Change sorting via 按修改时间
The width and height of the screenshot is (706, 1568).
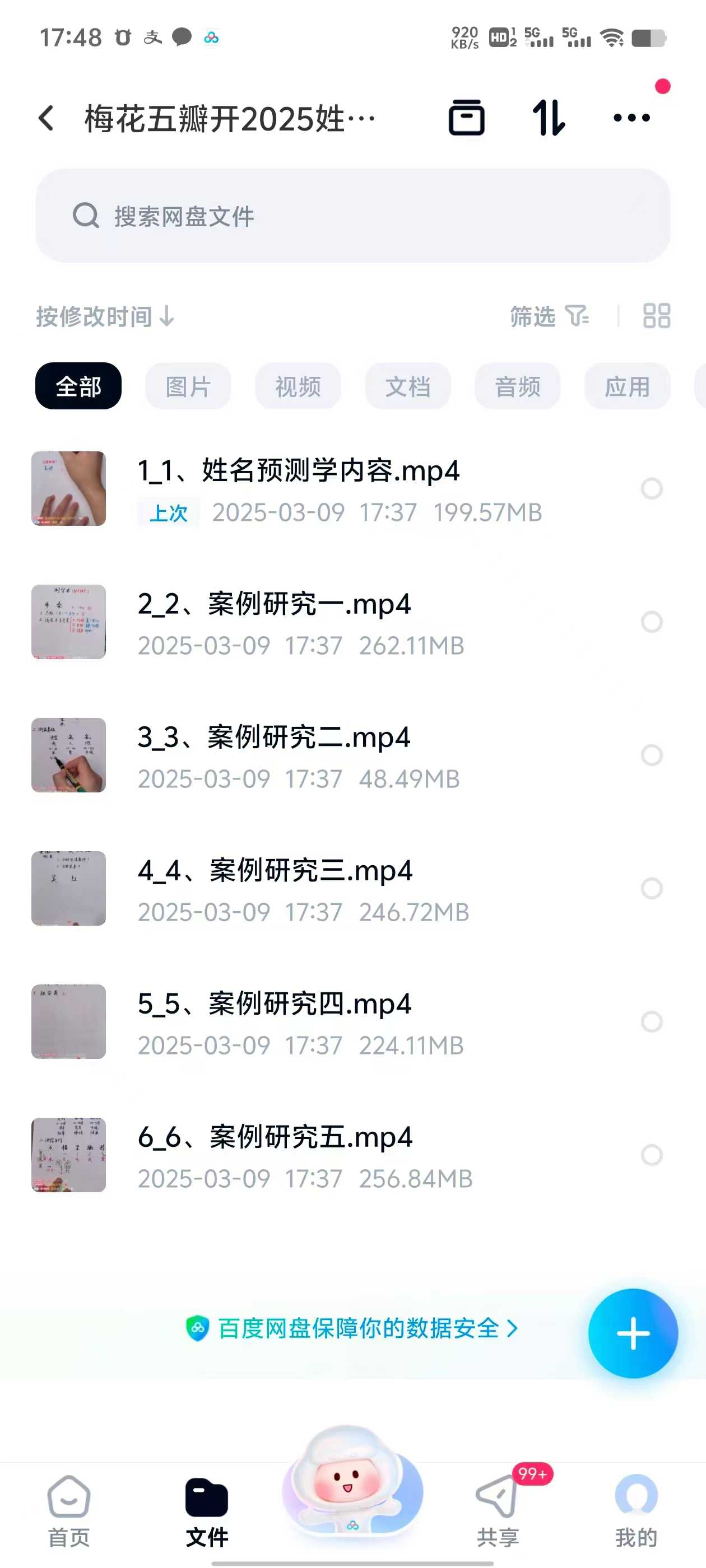coord(105,316)
